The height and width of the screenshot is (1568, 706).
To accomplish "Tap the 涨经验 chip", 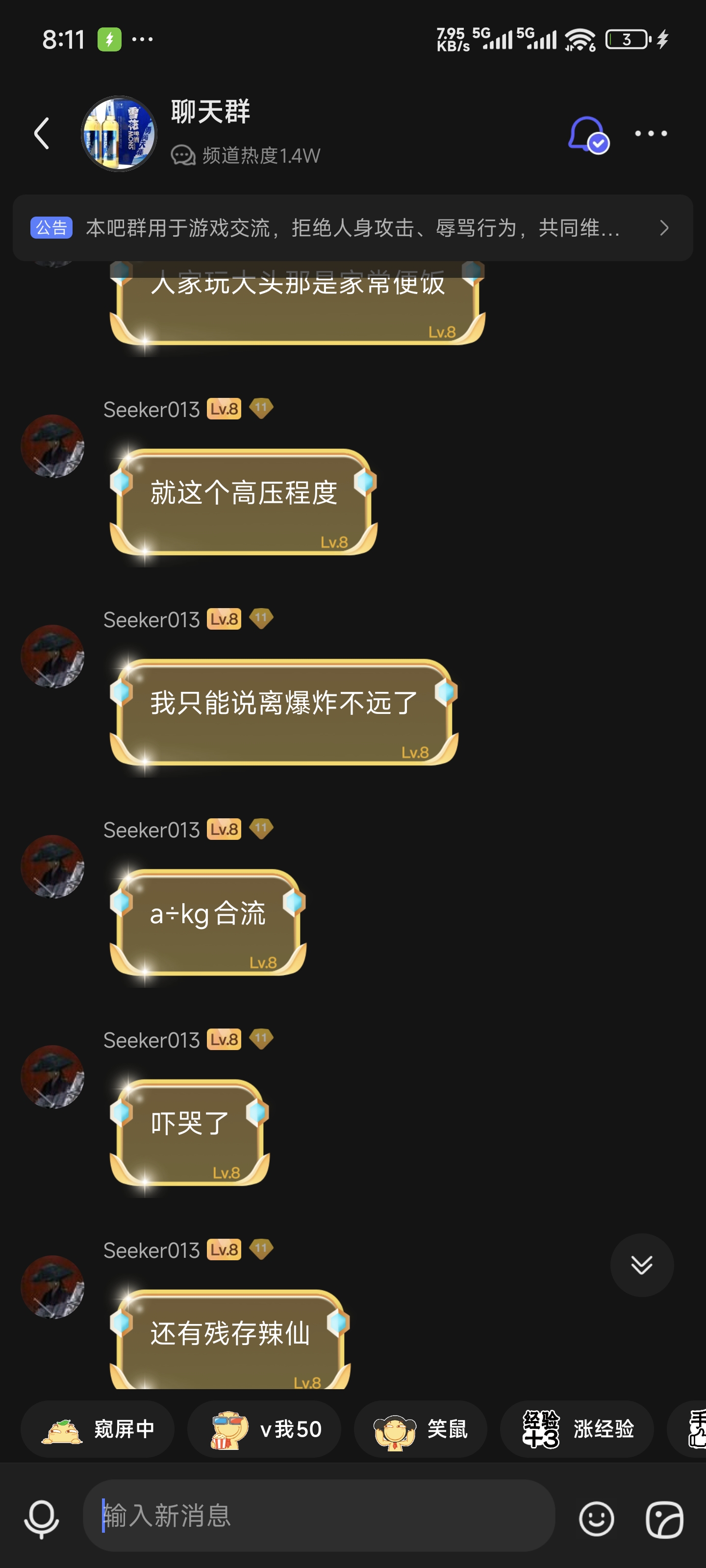I will [577, 1429].
